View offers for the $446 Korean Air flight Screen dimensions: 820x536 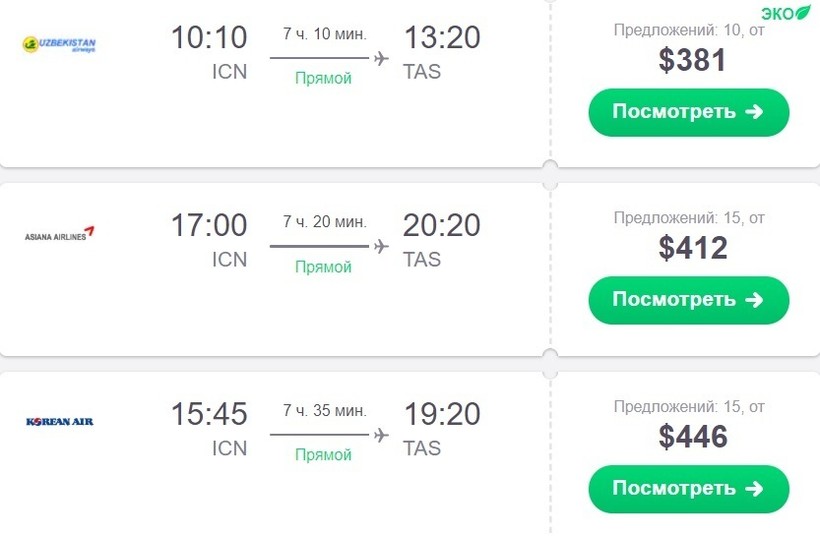[688, 489]
